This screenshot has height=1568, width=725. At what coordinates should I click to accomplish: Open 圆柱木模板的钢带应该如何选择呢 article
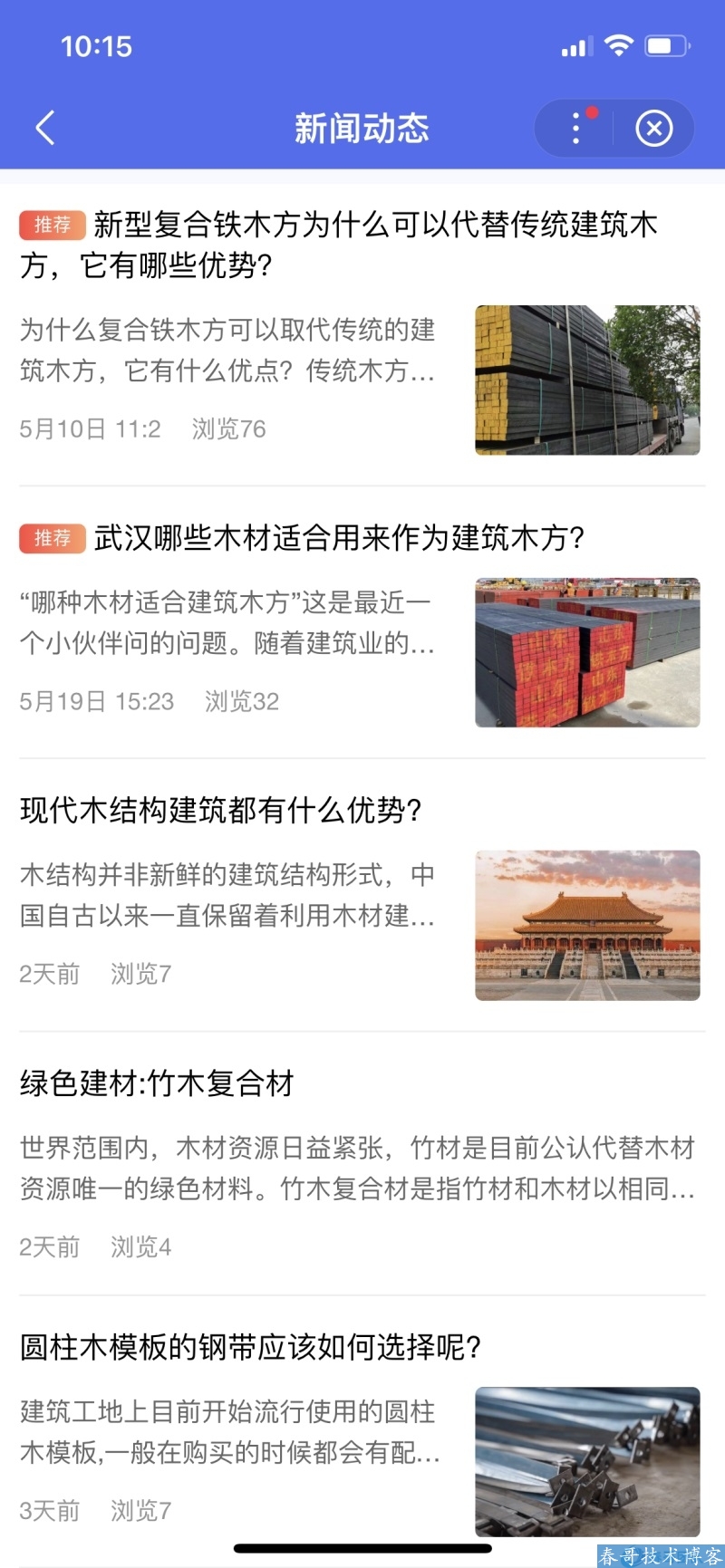tap(250, 1347)
